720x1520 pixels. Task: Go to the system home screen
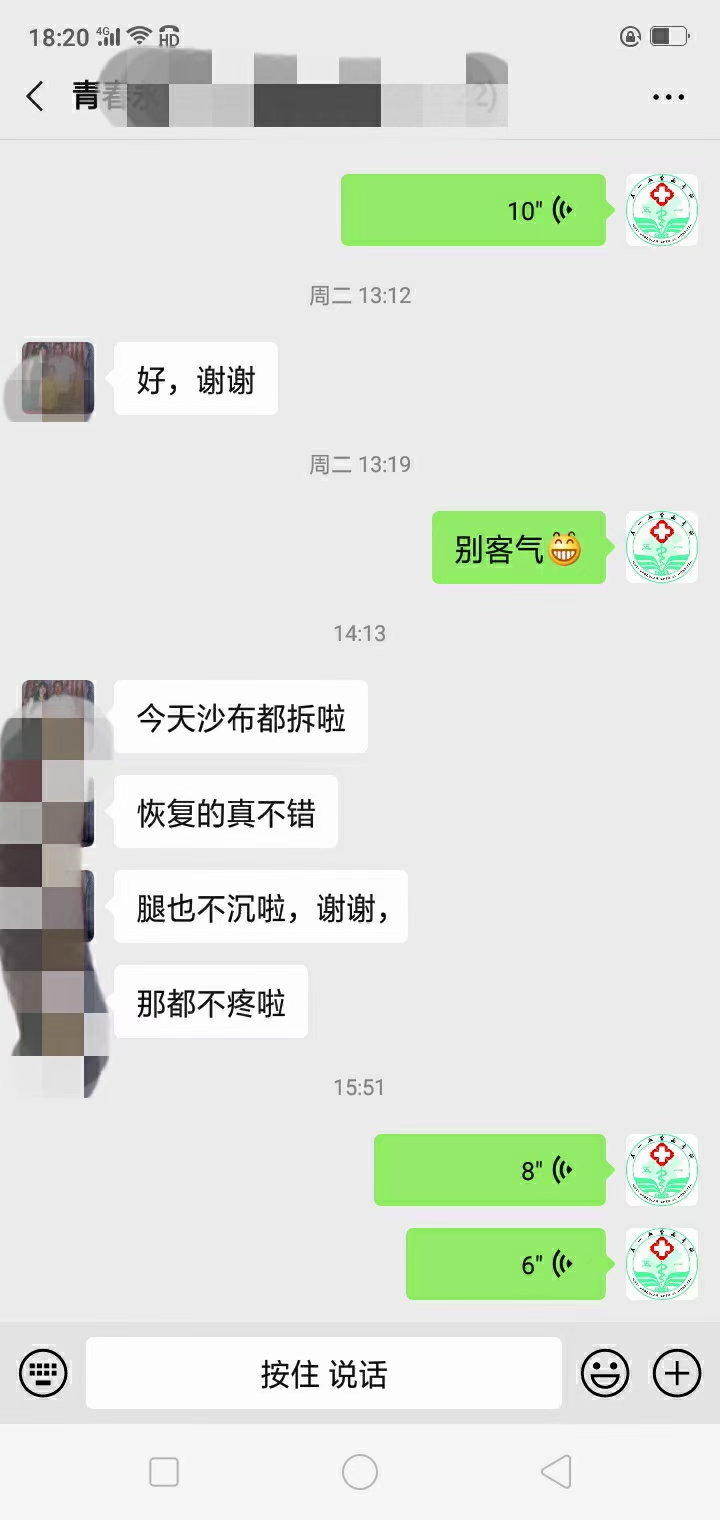[360, 1472]
